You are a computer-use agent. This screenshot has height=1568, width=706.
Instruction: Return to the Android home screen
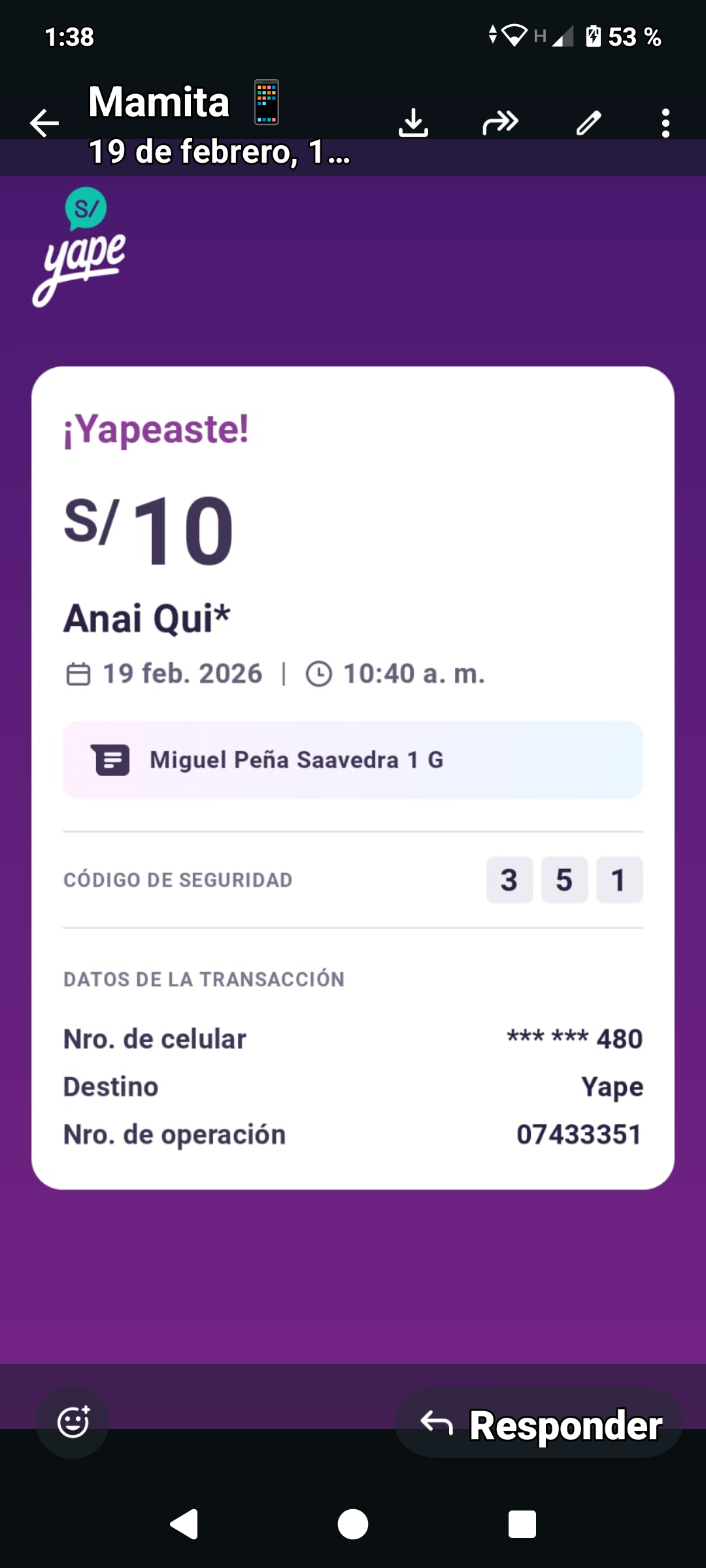click(353, 1525)
